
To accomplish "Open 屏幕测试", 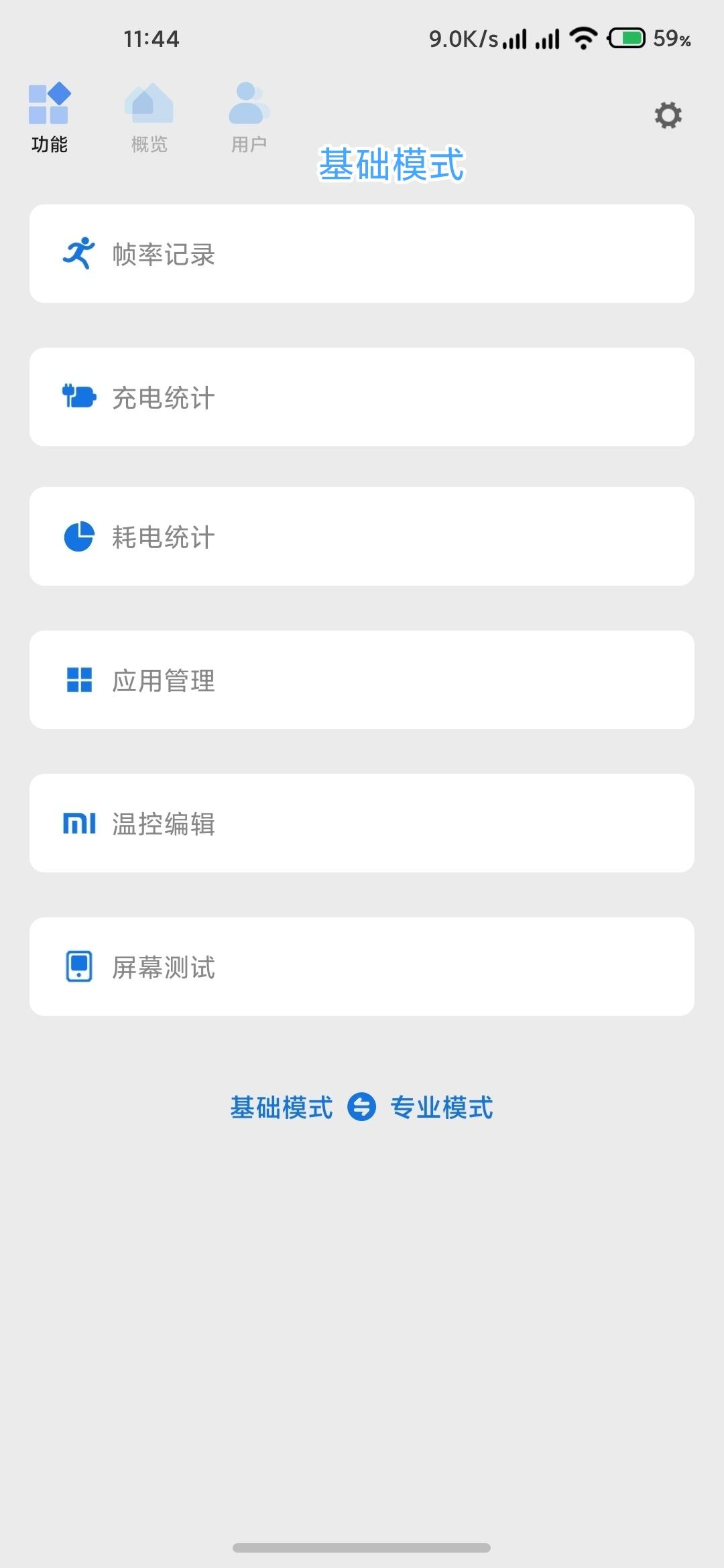I will click(361, 967).
